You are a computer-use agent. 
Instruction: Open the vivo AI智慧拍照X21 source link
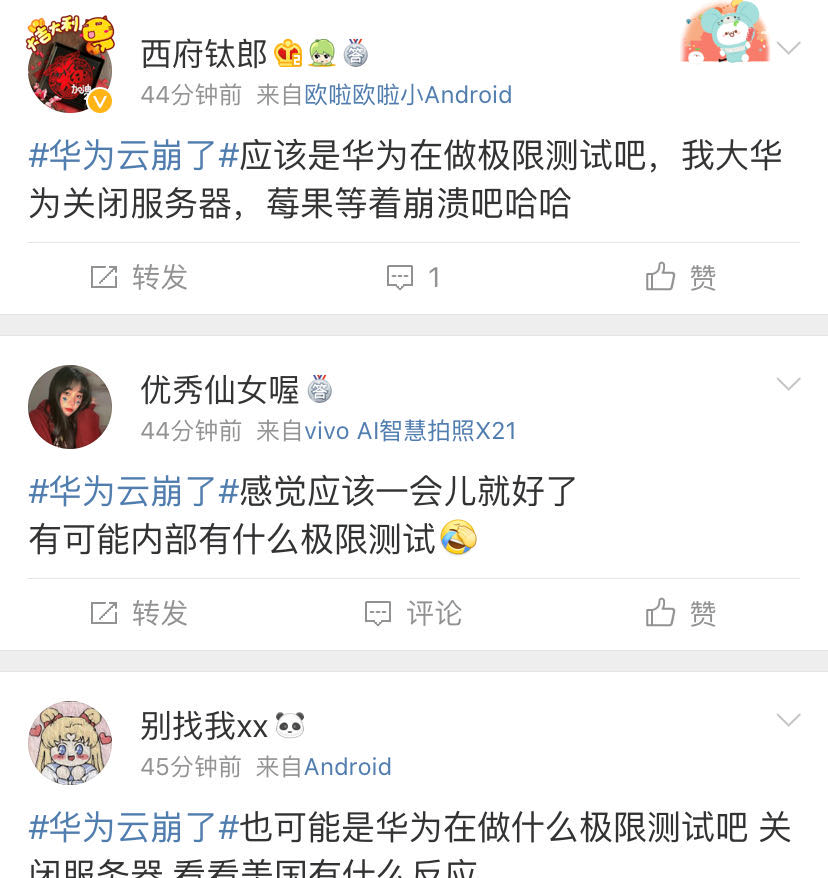tap(410, 431)
